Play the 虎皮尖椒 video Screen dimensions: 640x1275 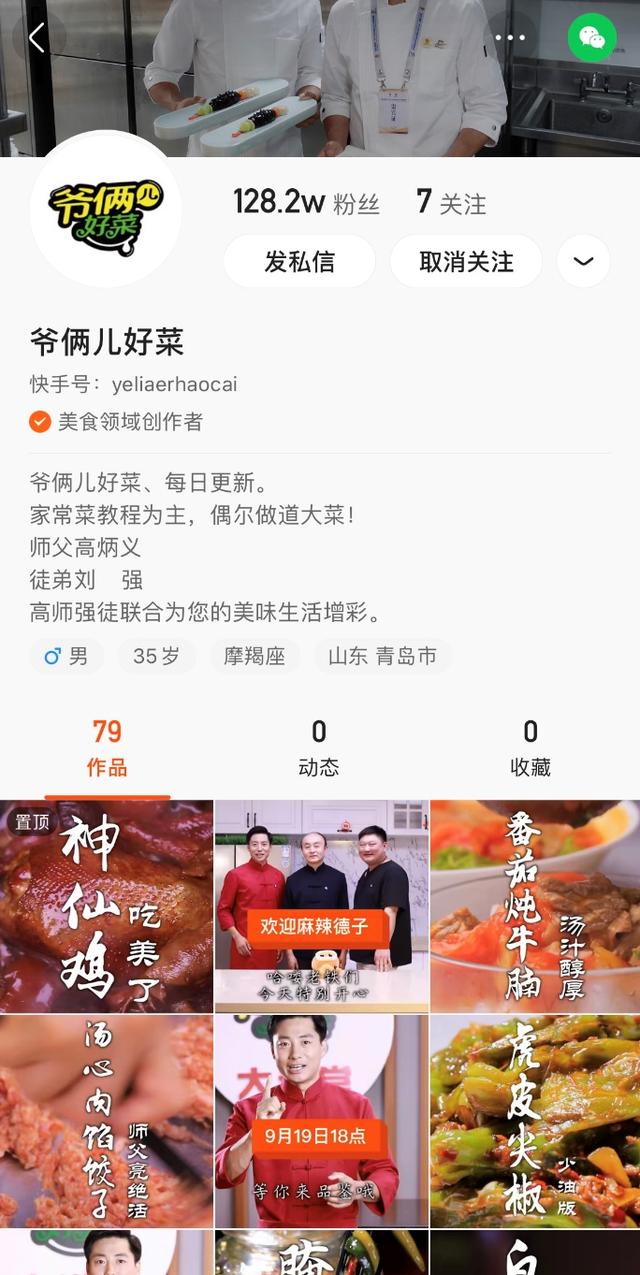pyautogui.click(x=535, y=1121)
